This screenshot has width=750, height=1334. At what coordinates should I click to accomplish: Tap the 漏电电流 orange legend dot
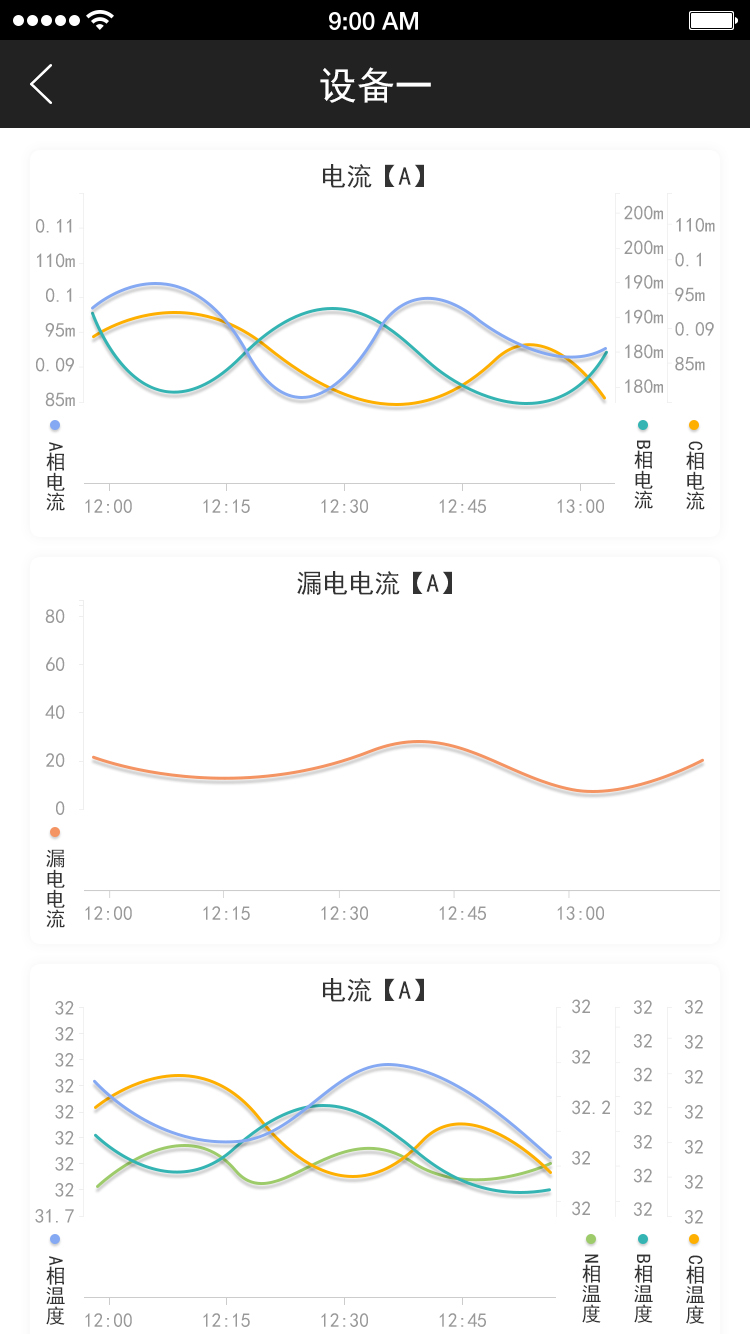(x=54, y=831)
